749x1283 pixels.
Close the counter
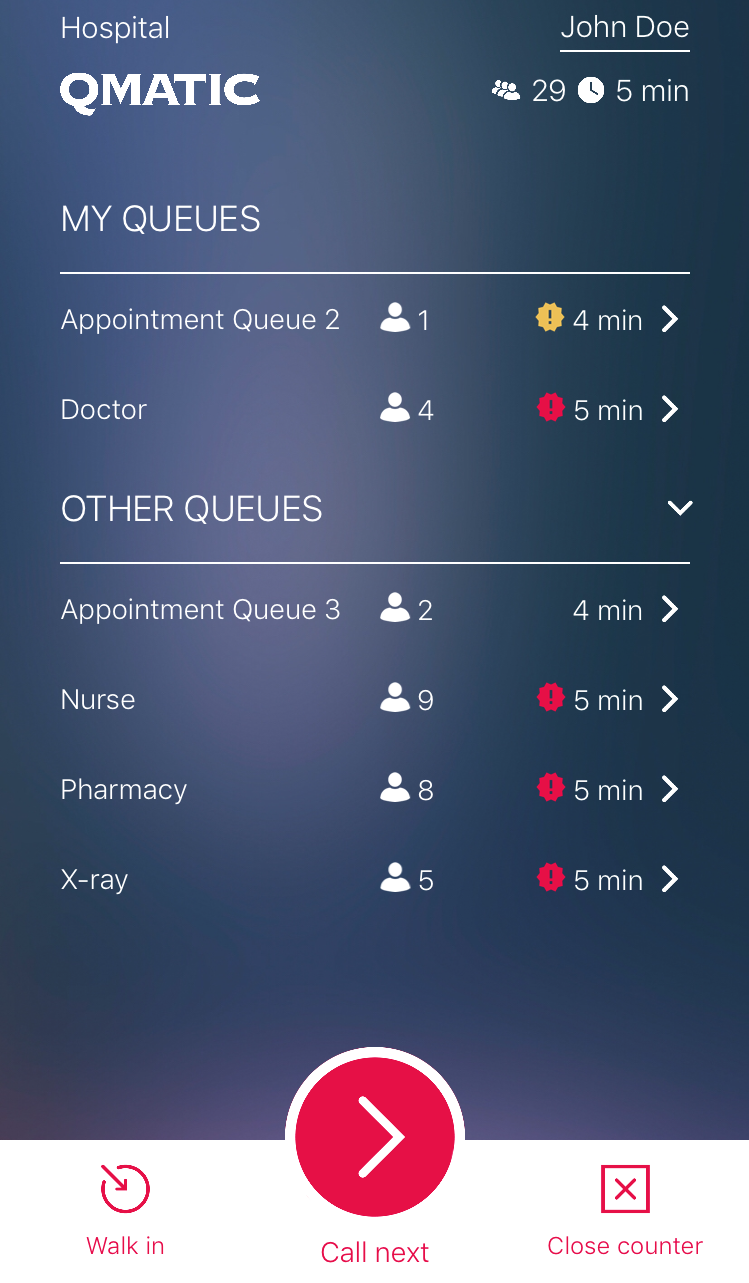[625, 1210]
